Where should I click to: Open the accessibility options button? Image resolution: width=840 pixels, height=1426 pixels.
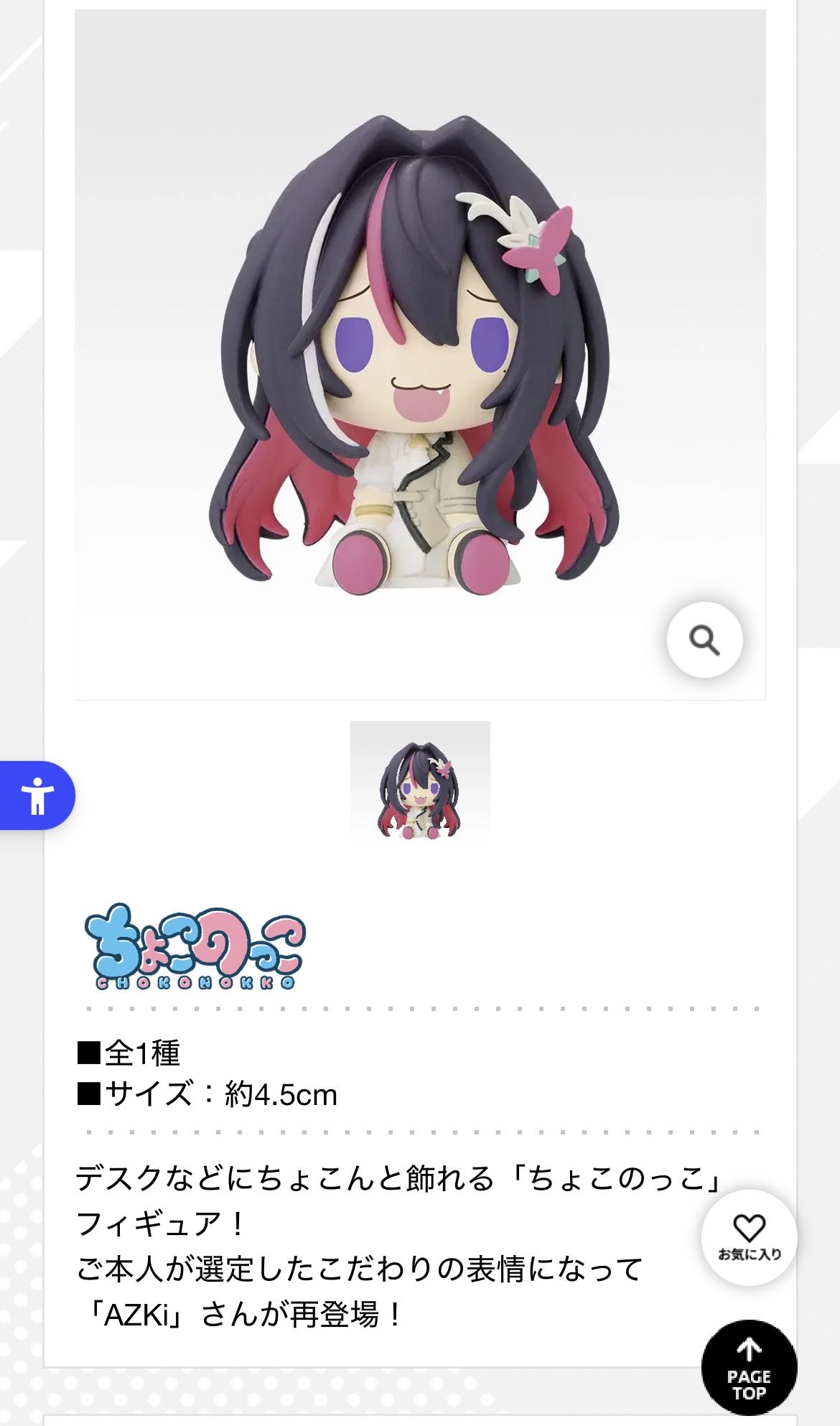pos(37,796)
